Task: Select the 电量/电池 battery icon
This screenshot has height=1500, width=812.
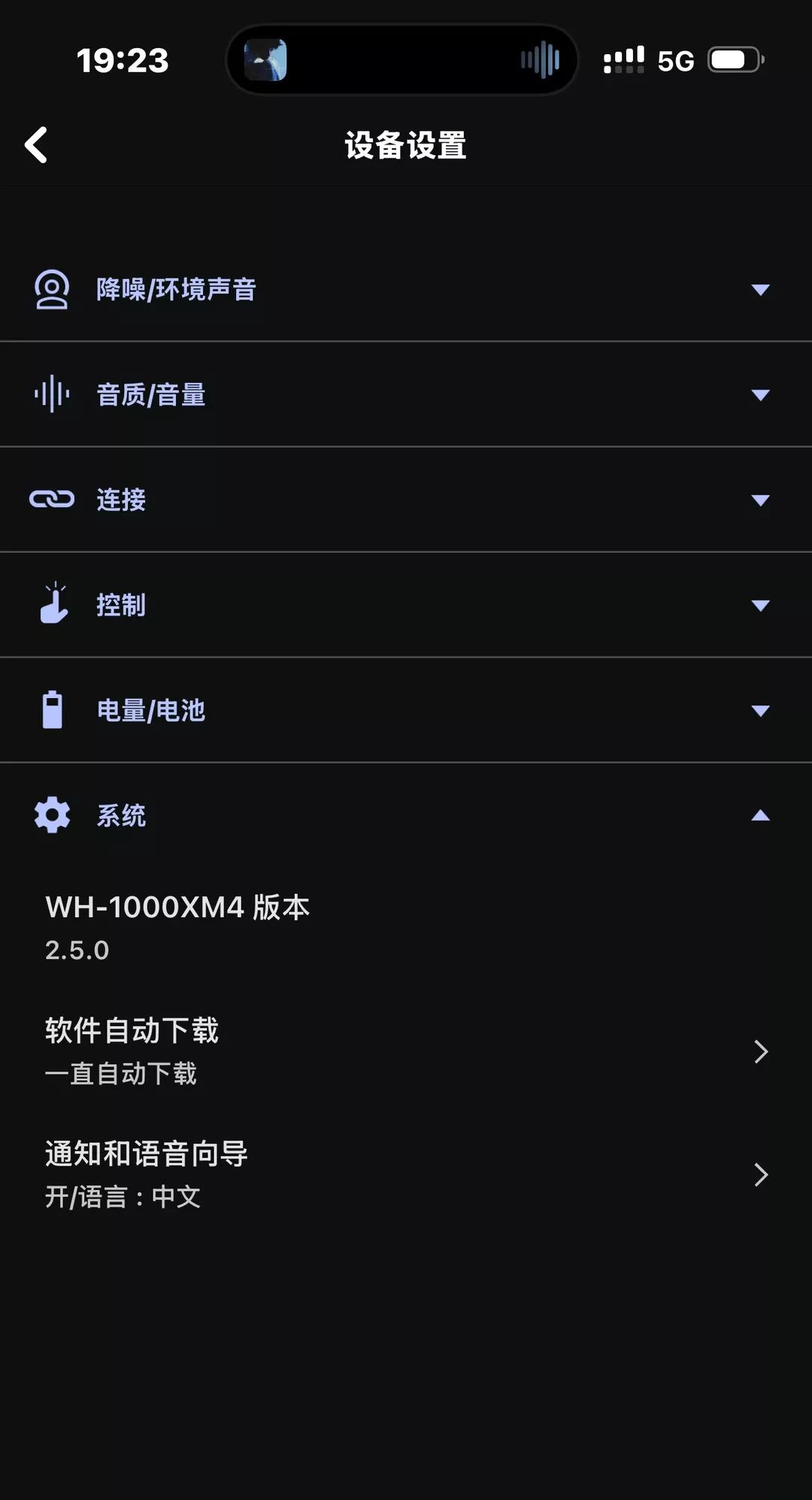Action: pos(51,709)
